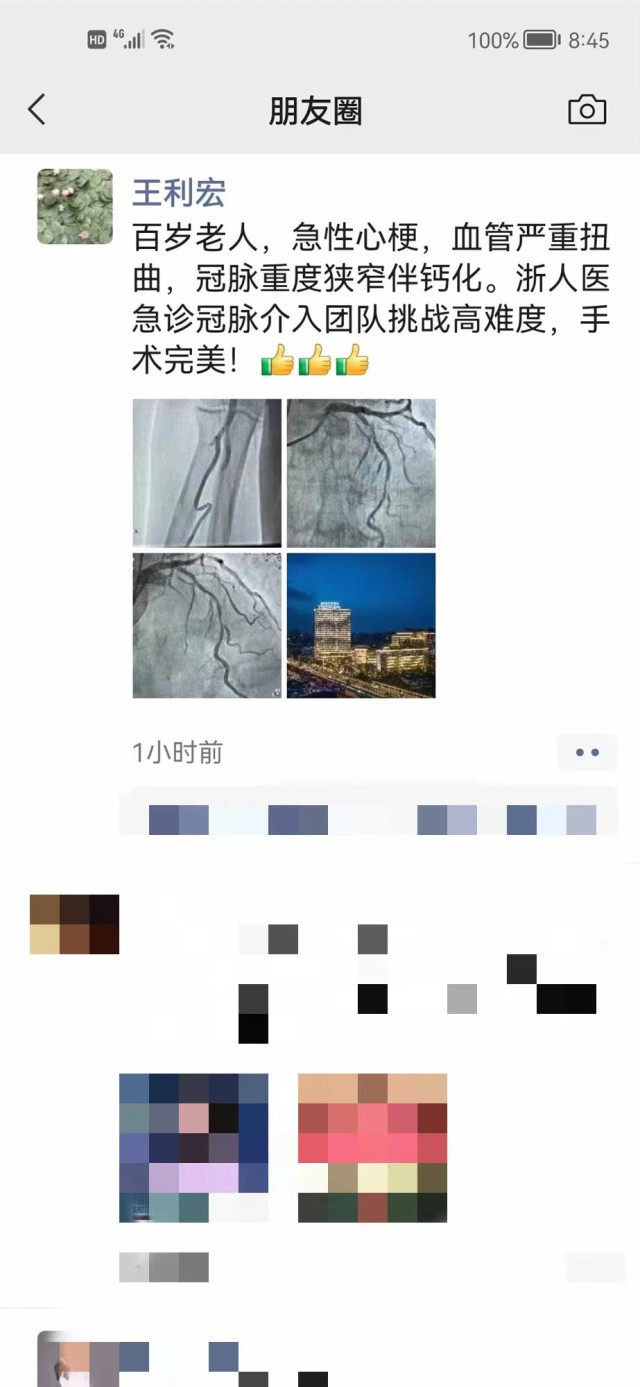The width and height of the screenshot is (640, 1387).
Task: View the first angiography photo
Action: (x=207, y=472)
